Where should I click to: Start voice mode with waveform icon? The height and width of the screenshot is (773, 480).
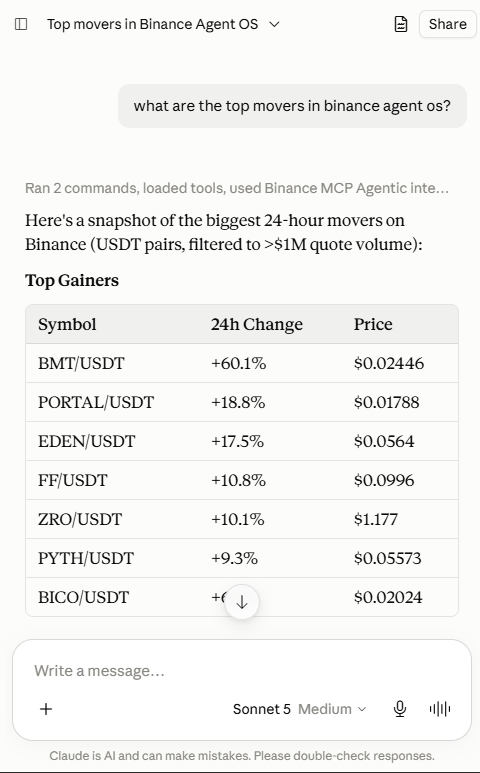[440, 709]
